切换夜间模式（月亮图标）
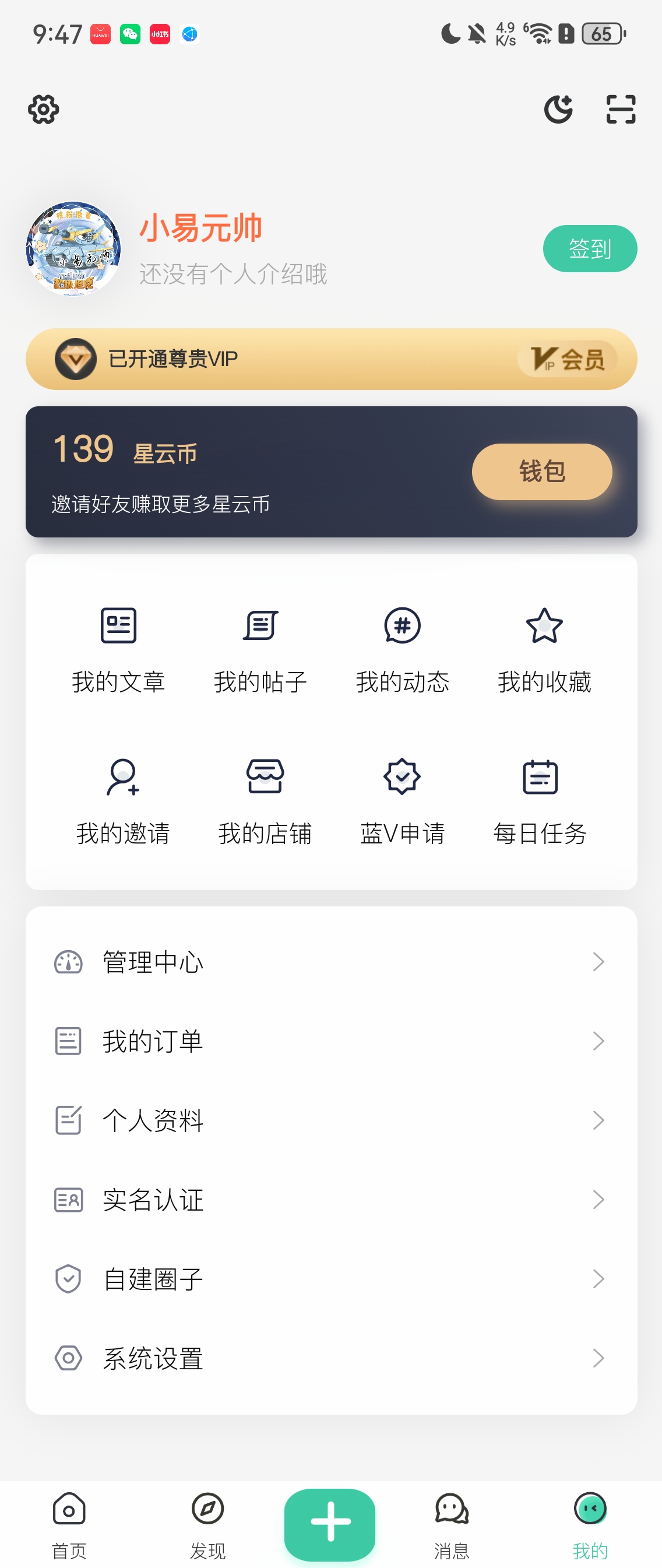 pyautogui.click(x=558, y=110)
